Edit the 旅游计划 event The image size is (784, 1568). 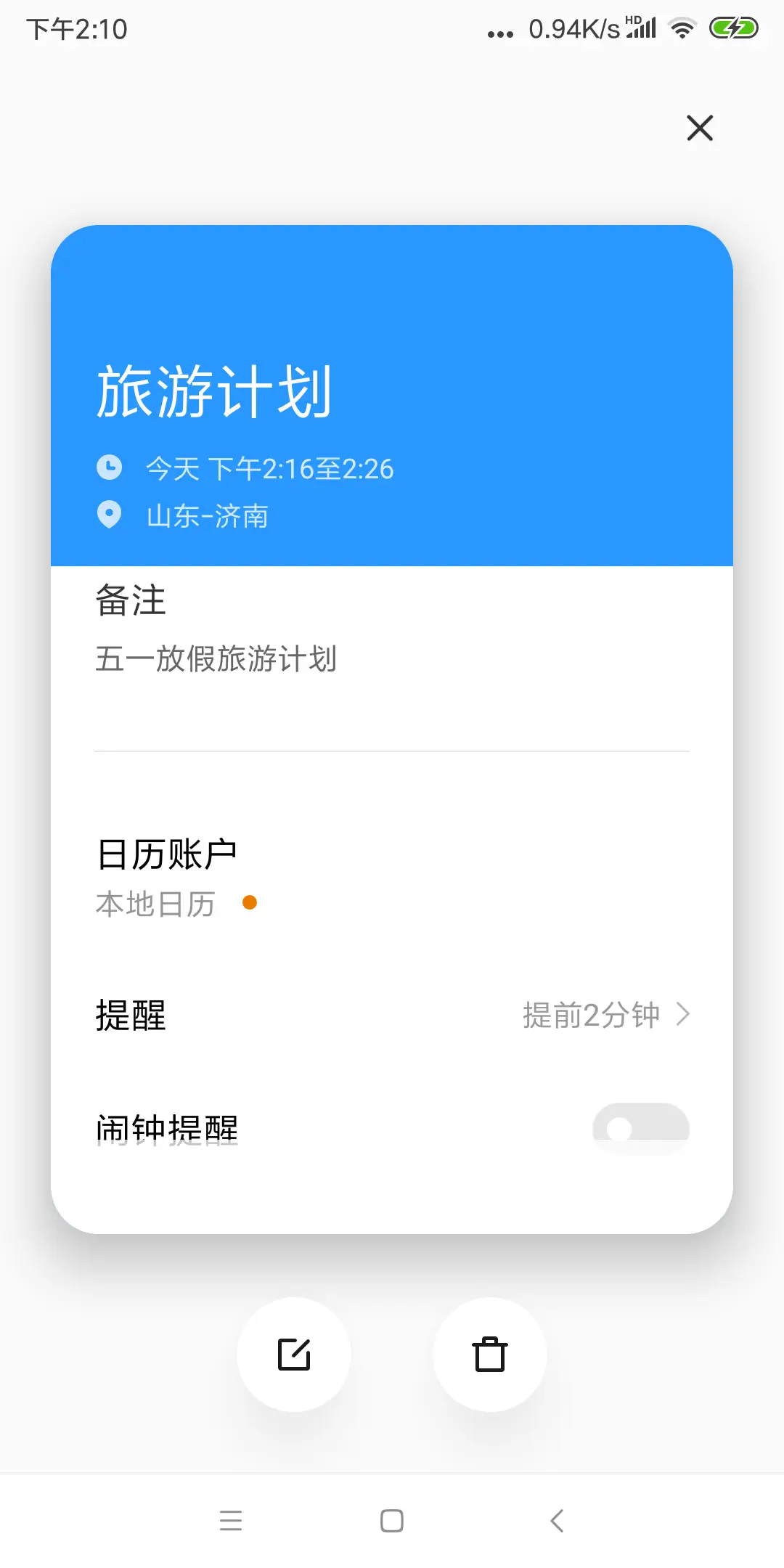294,1355
